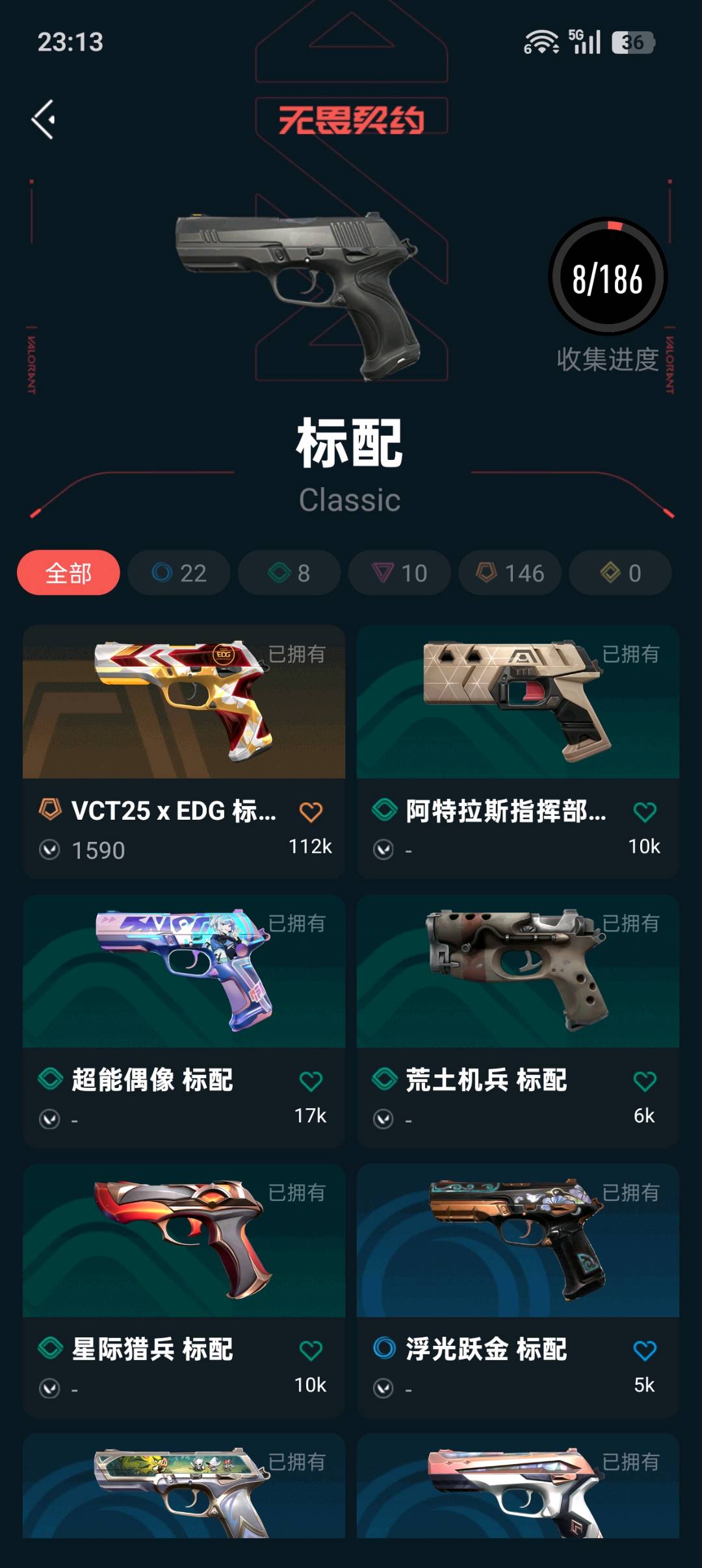The height and width of the screenshot is (1568, 702).
Task: Filter skins by the green tier 8
Action: coord(289,573)
